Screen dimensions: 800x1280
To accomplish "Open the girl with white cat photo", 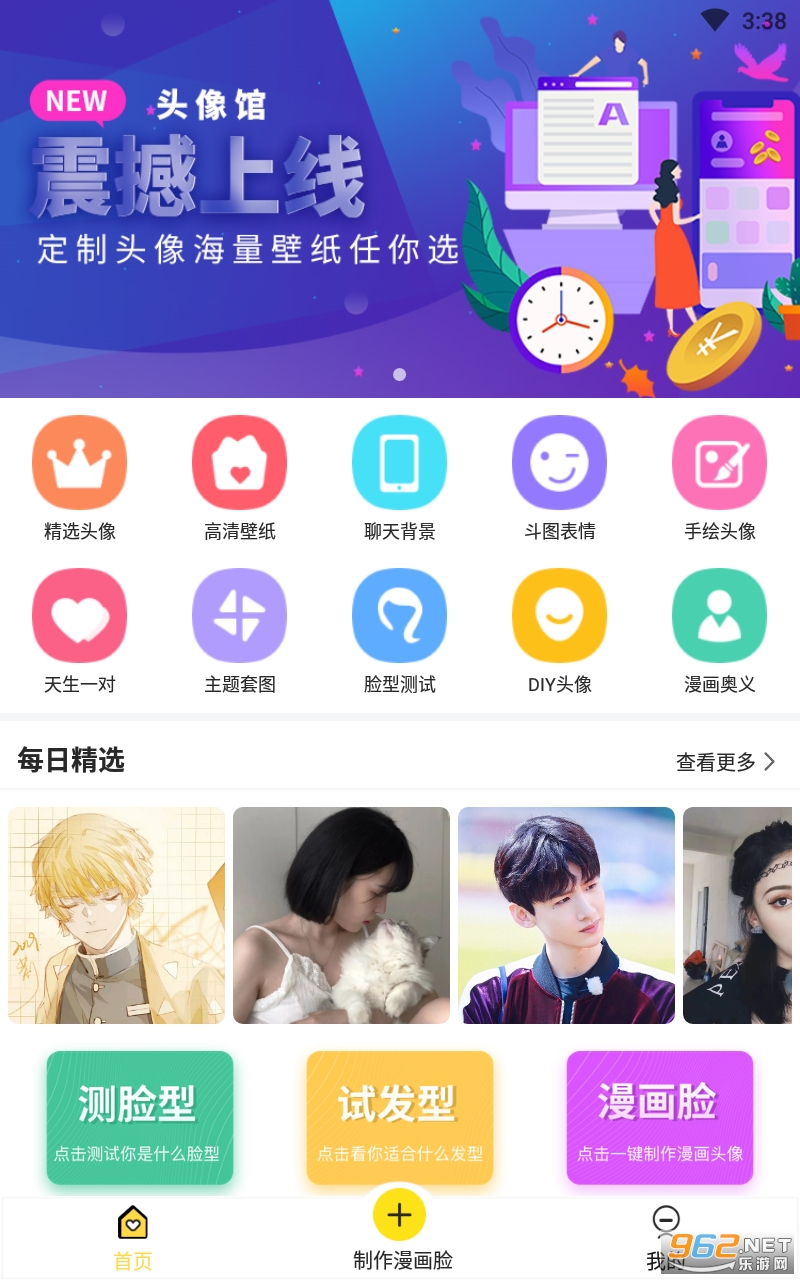I will [x=342, y=915].
